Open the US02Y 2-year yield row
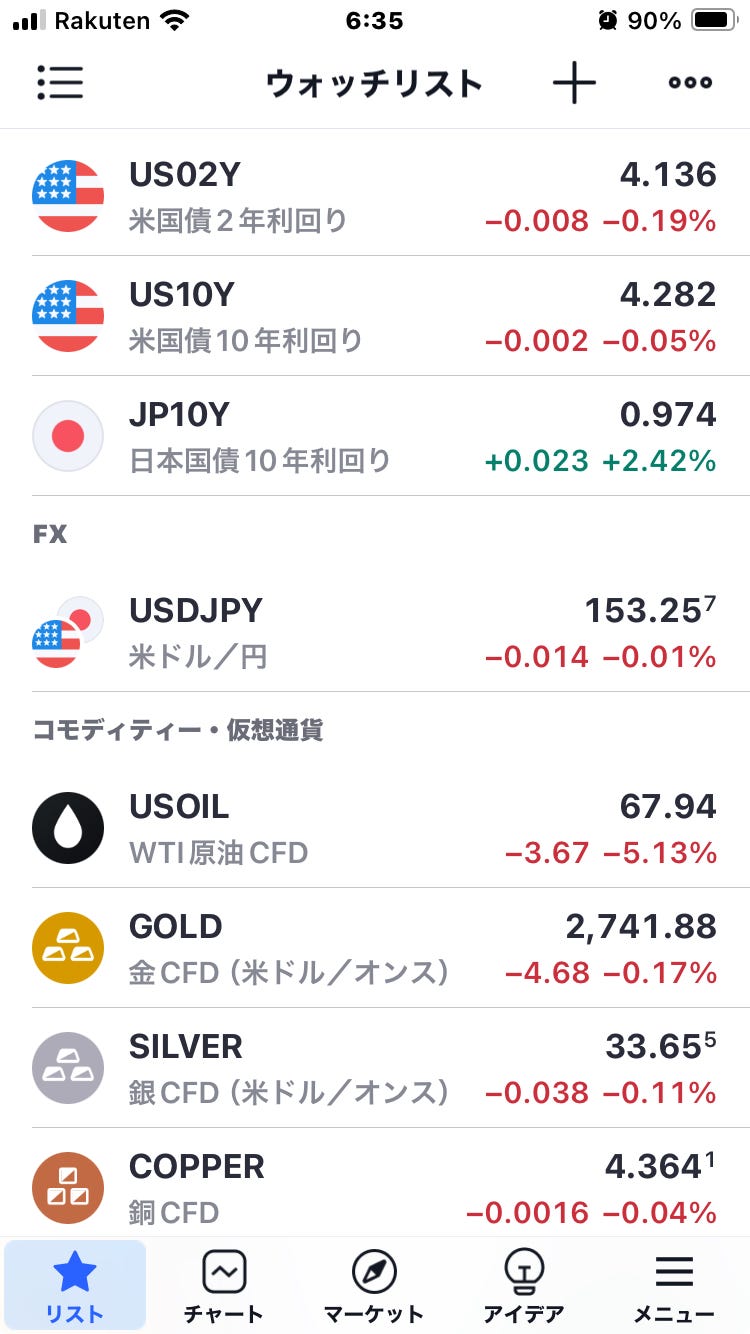This screenshot has width=750, height=1334. 375,196
